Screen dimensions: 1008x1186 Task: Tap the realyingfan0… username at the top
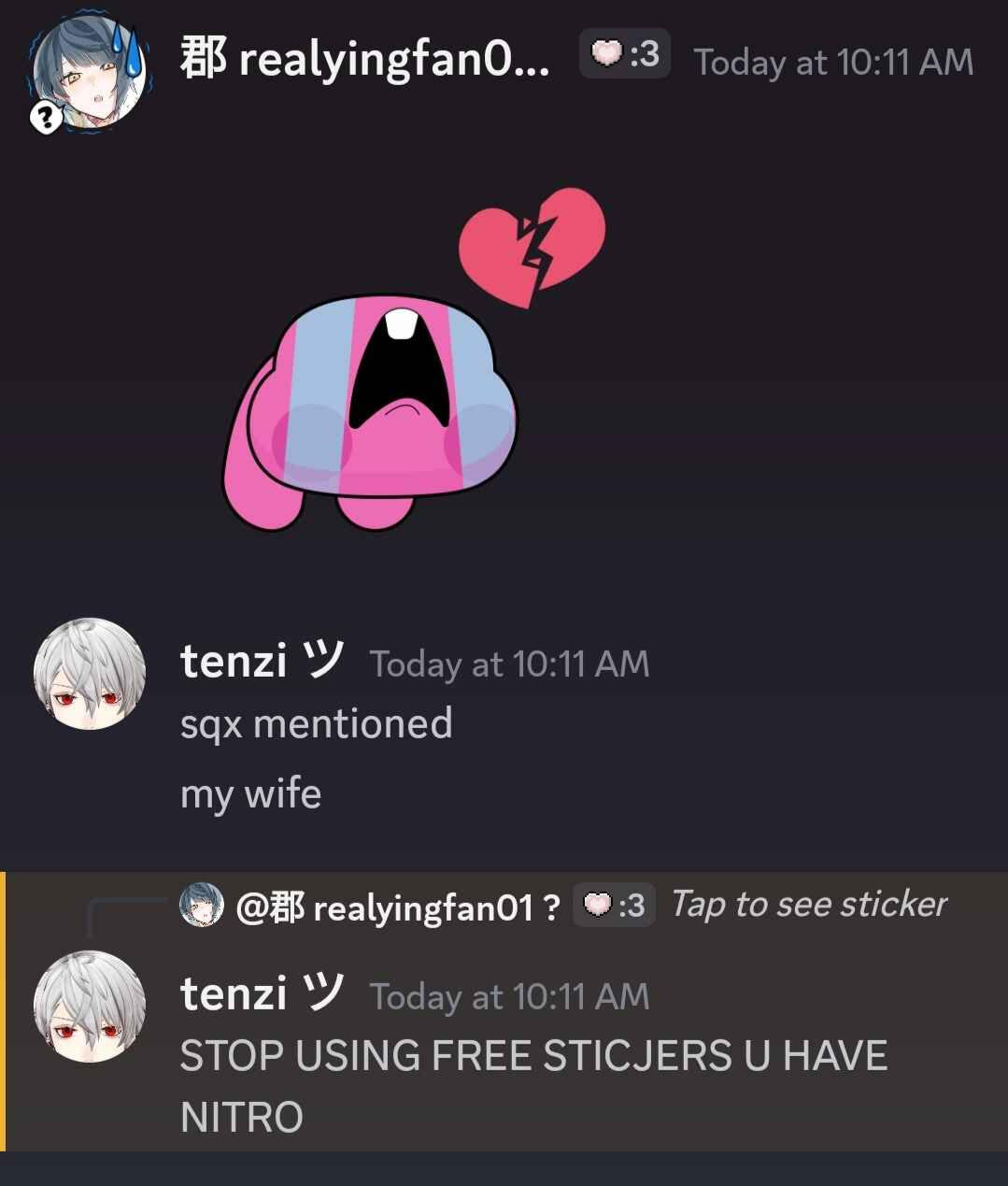point(364,60)
